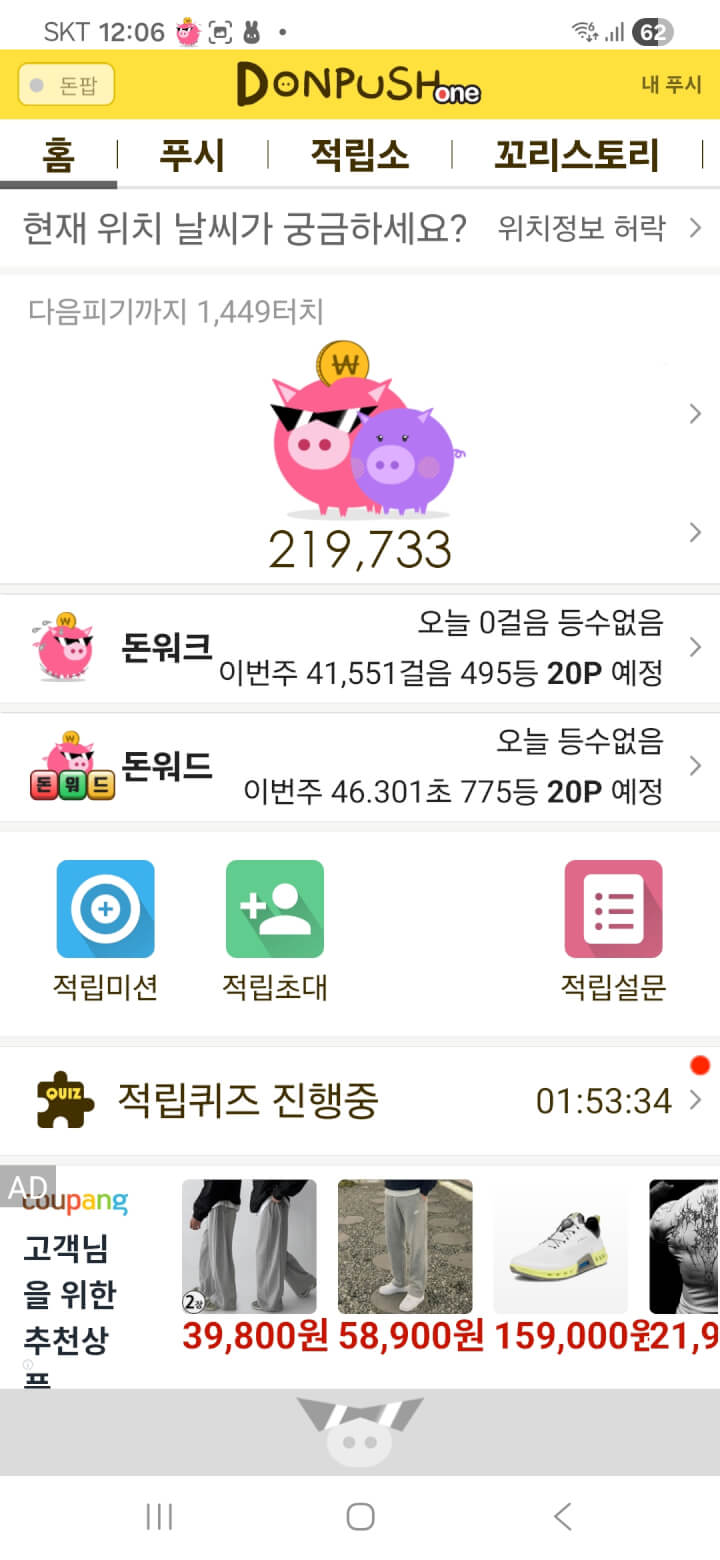Open 적립퀴즈 진행중 row
Screen dimensions: 720x1560
pos(360,1101)
